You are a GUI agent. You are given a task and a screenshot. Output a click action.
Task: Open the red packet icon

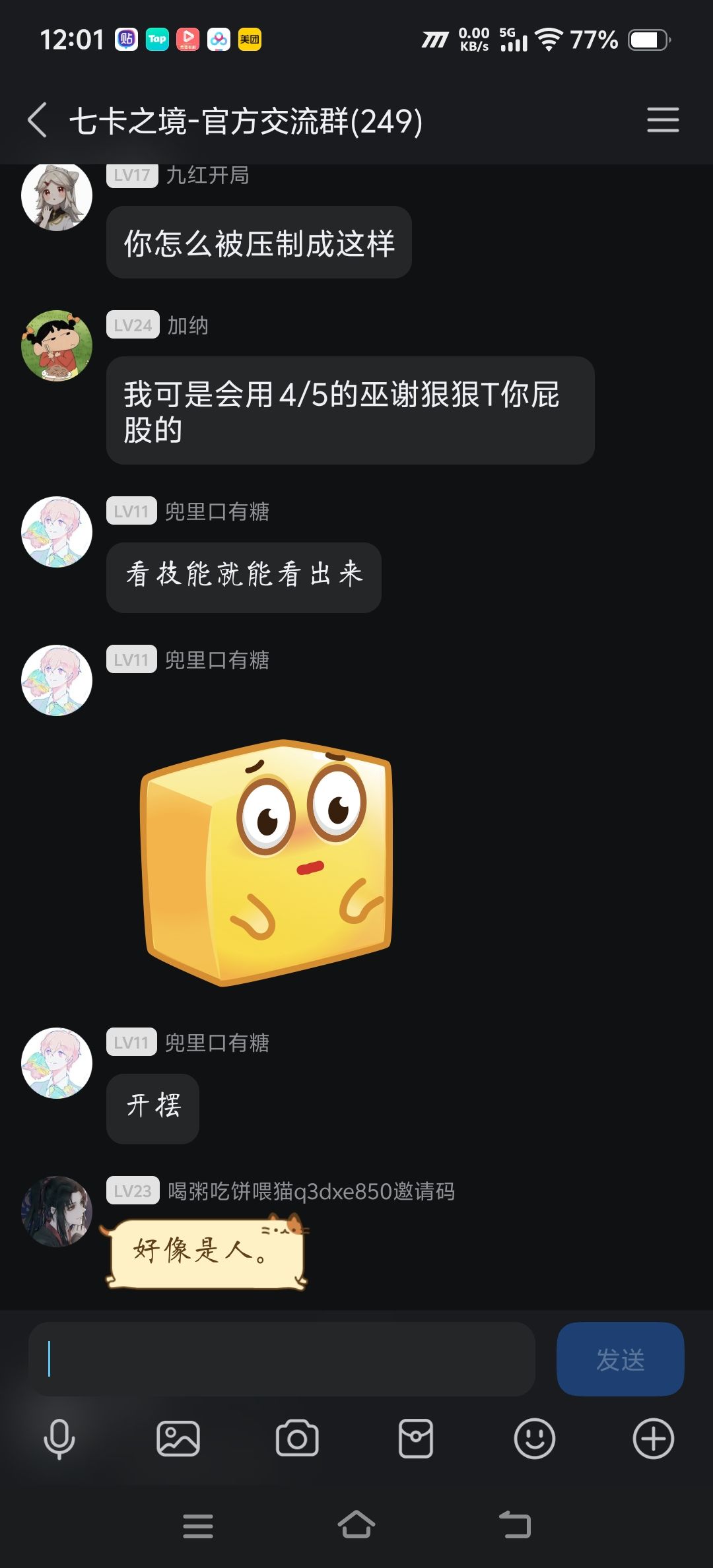(416, 1439)
